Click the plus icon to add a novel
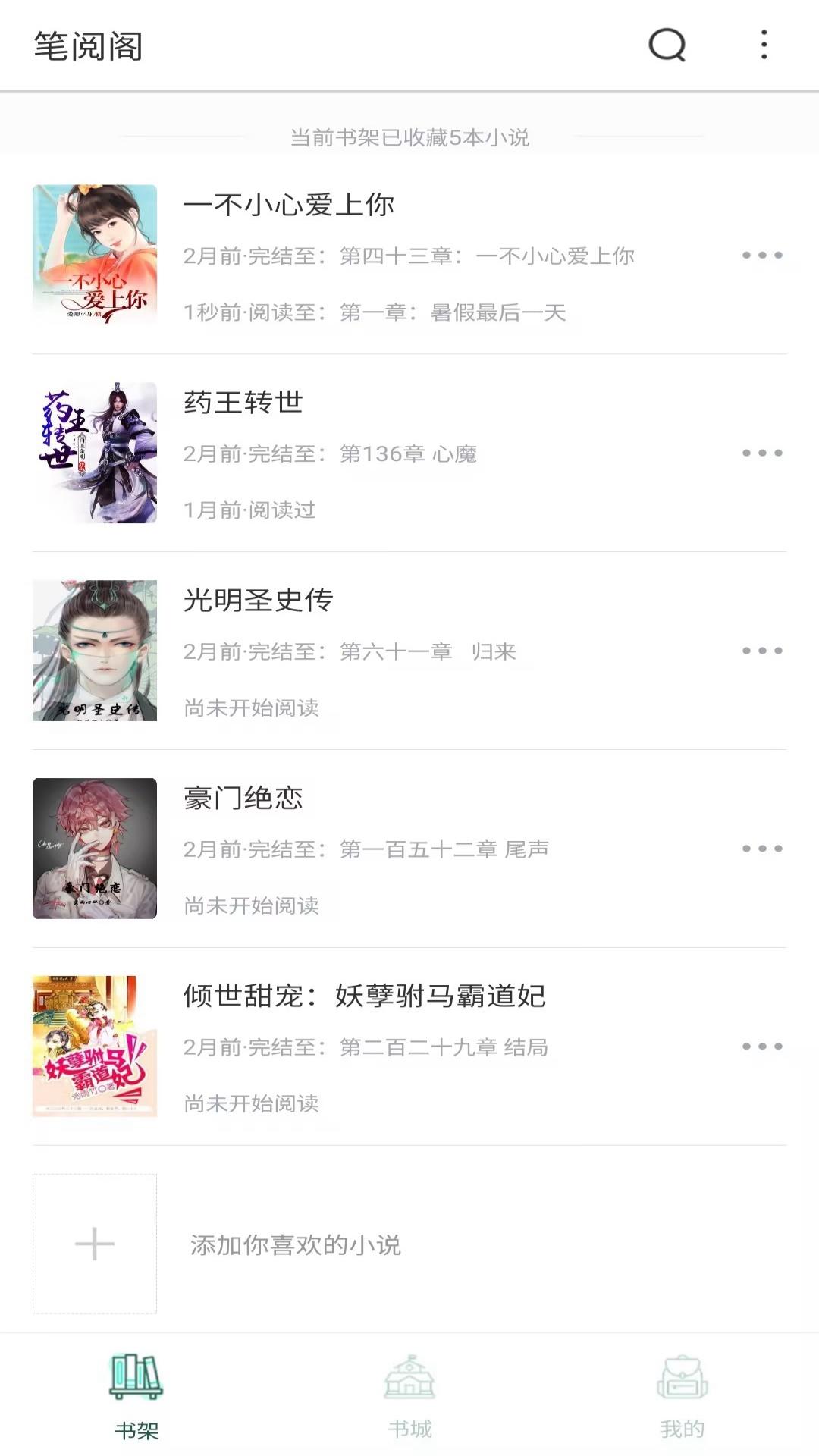Image resolution: width=819 pixels, height=1456 pixels. click(x=93, y=1244)
